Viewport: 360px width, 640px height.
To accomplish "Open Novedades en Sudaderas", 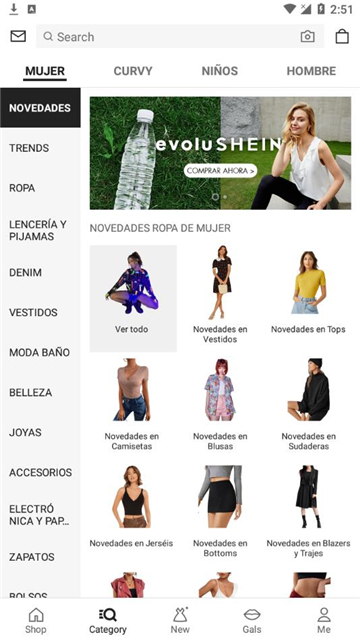I will [x=309, y=405].
